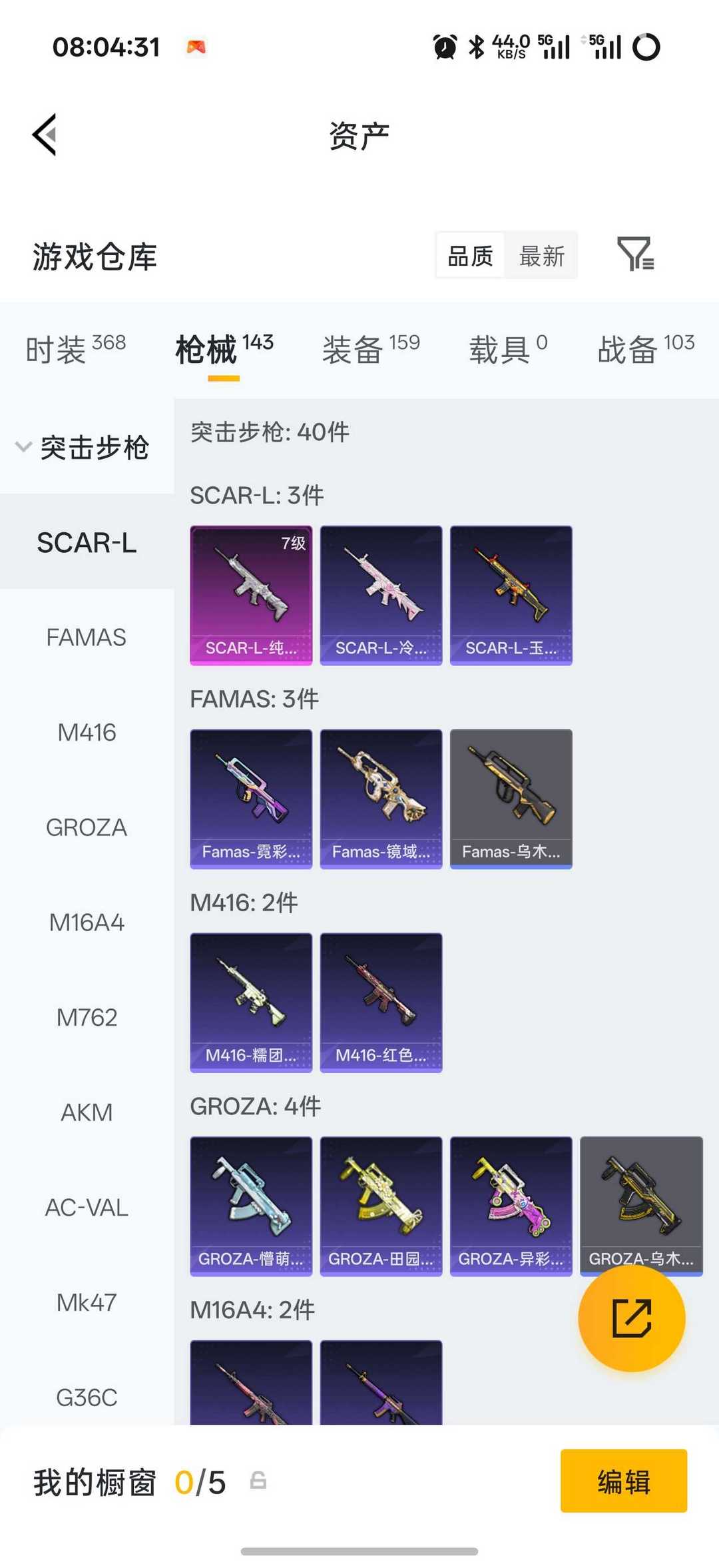719x1568 pixels.
Task: Select FAMAS in the side list
Action: click(x=87, y=637)
